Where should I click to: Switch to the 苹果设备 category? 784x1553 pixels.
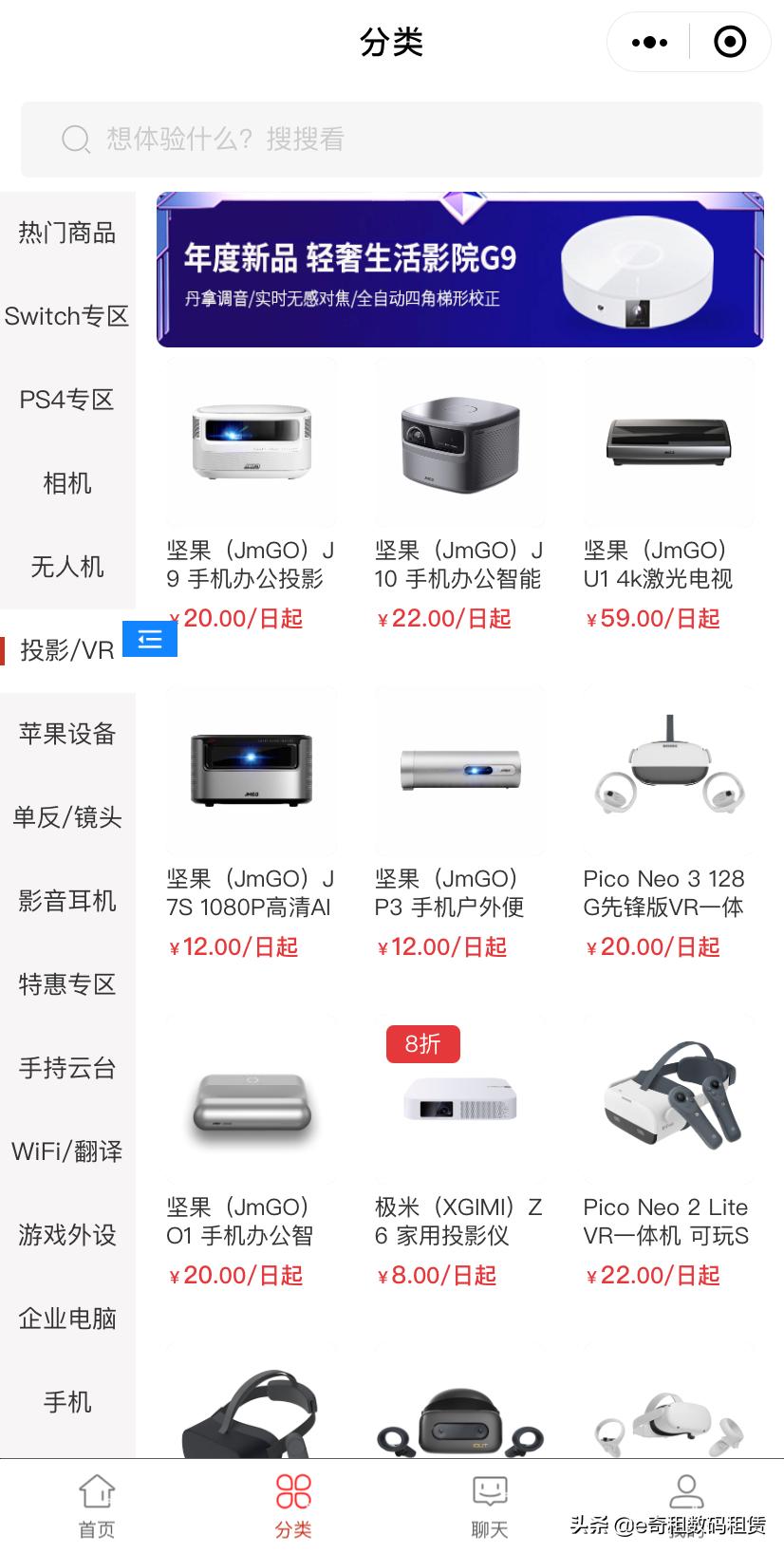point(67,735)
